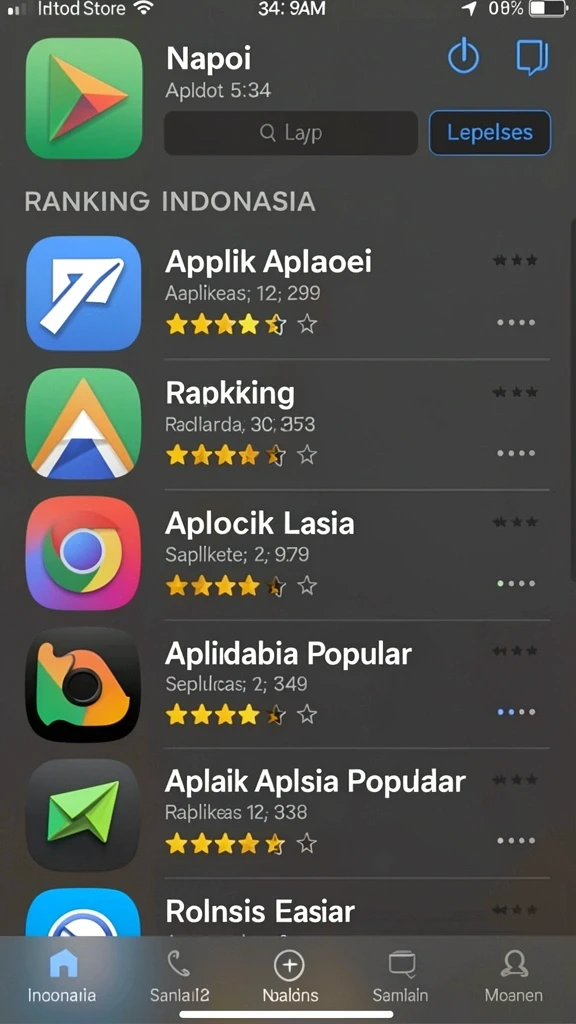Tap the power icon beside Napoi
Viewport: 576px width, 1024px height.
pyautogui.click(x=463, y=58)
